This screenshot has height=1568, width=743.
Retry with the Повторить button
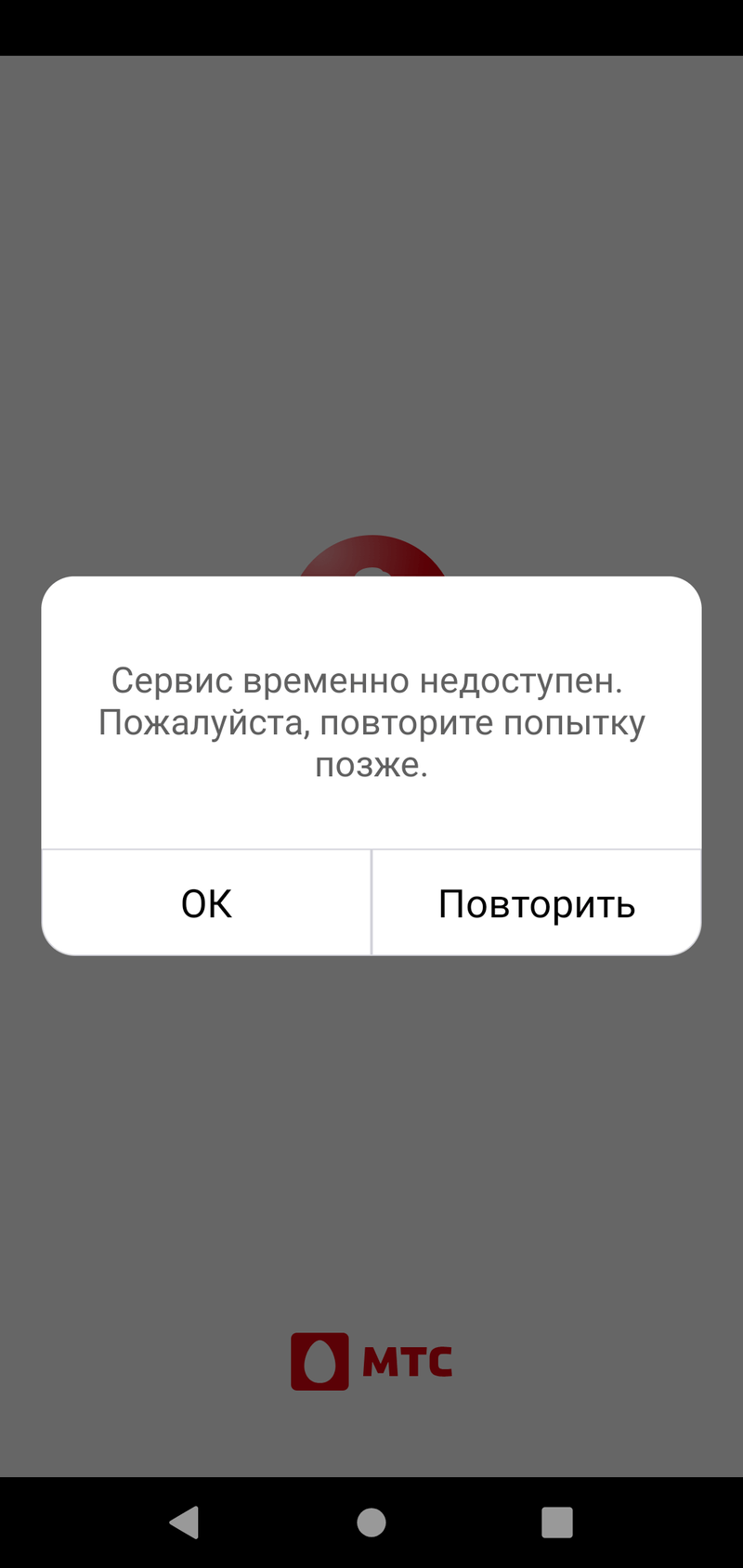coord(537,902)
